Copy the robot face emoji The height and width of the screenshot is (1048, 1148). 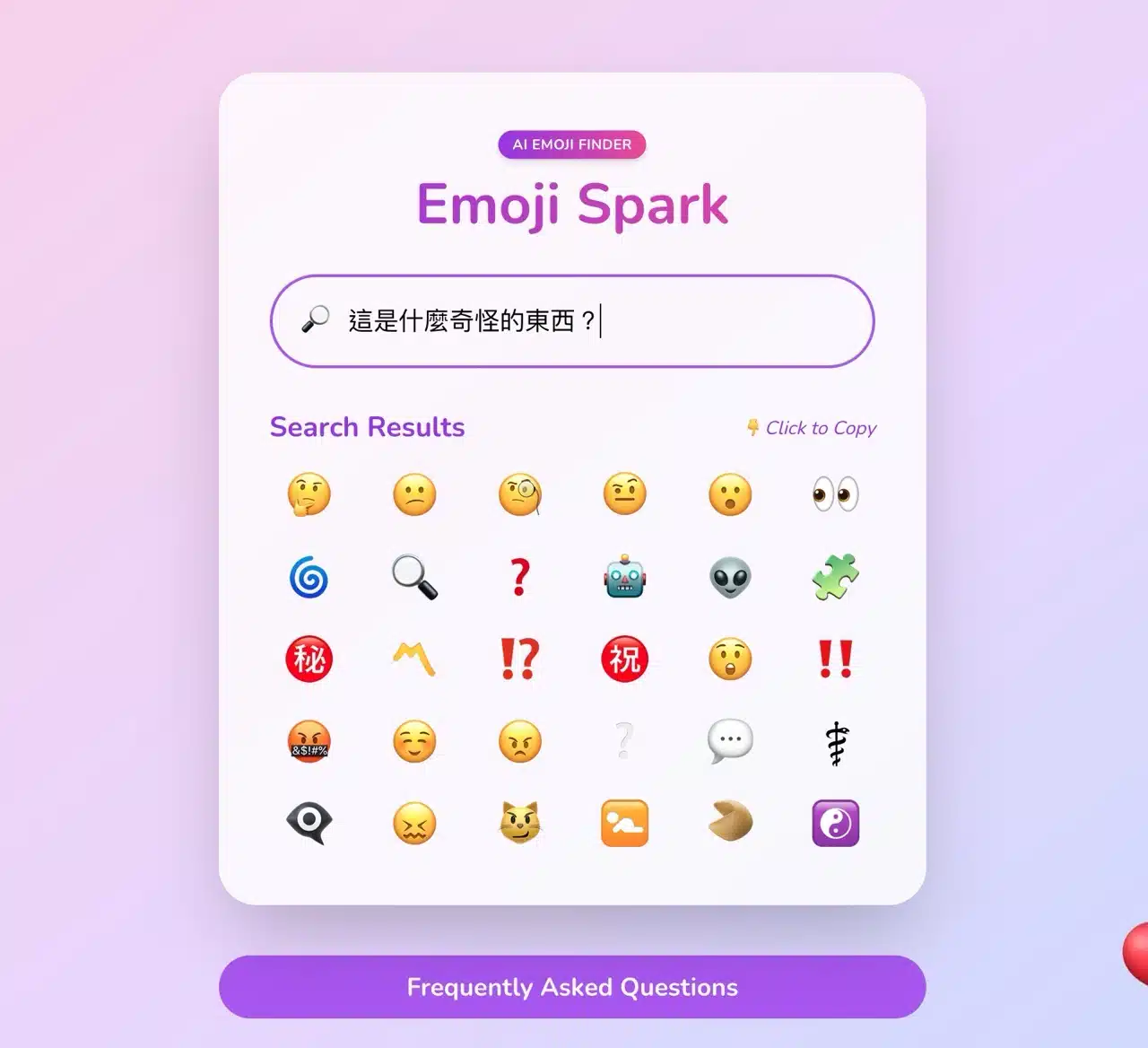(625, 577)
